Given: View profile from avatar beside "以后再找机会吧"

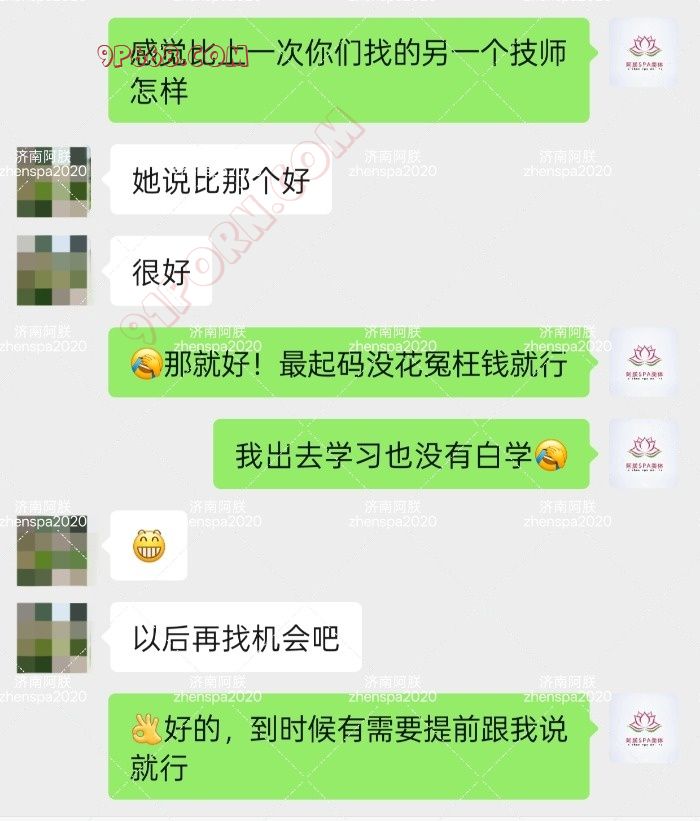Looking at the screenshot, I should click(x=52, y=638).
